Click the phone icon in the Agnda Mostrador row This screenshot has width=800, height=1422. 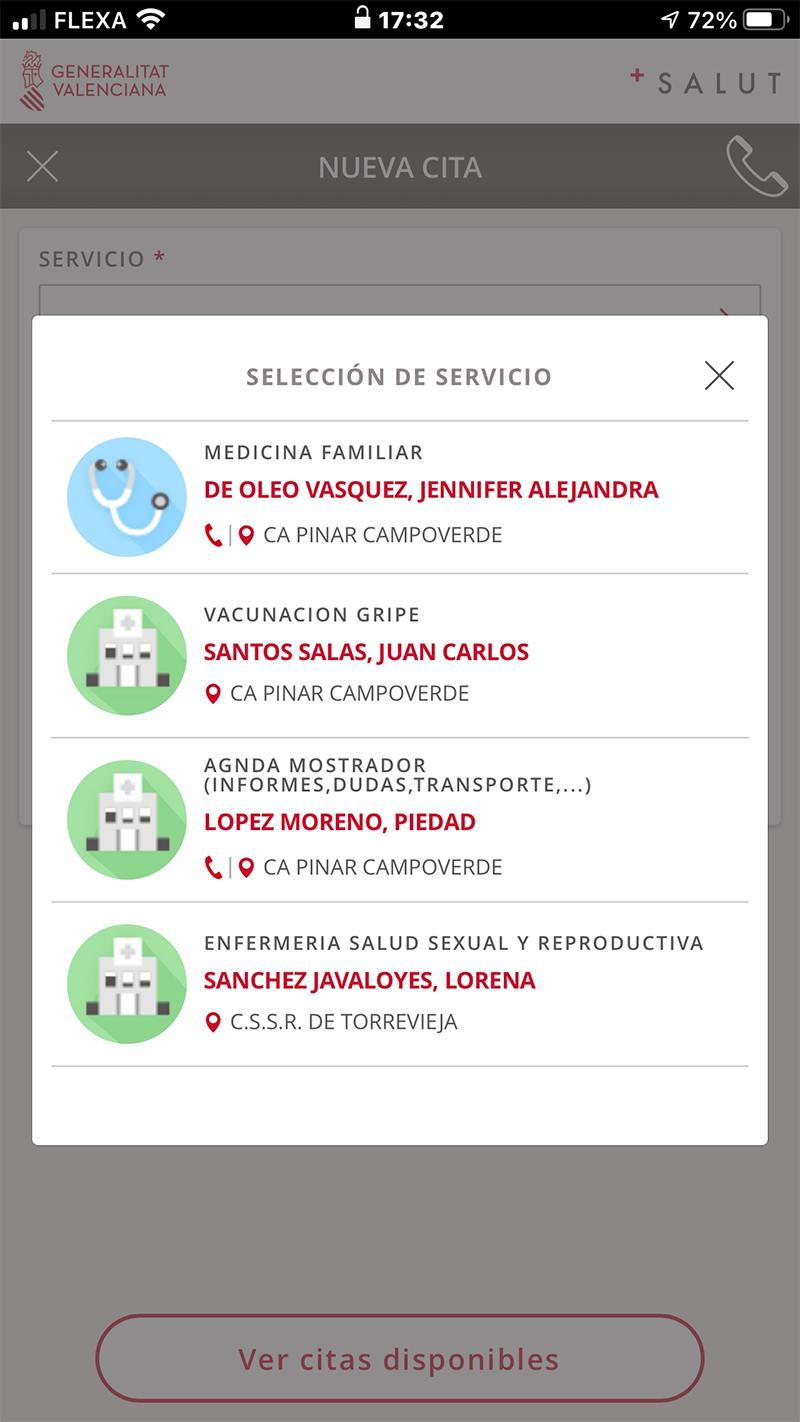(212, 867)
